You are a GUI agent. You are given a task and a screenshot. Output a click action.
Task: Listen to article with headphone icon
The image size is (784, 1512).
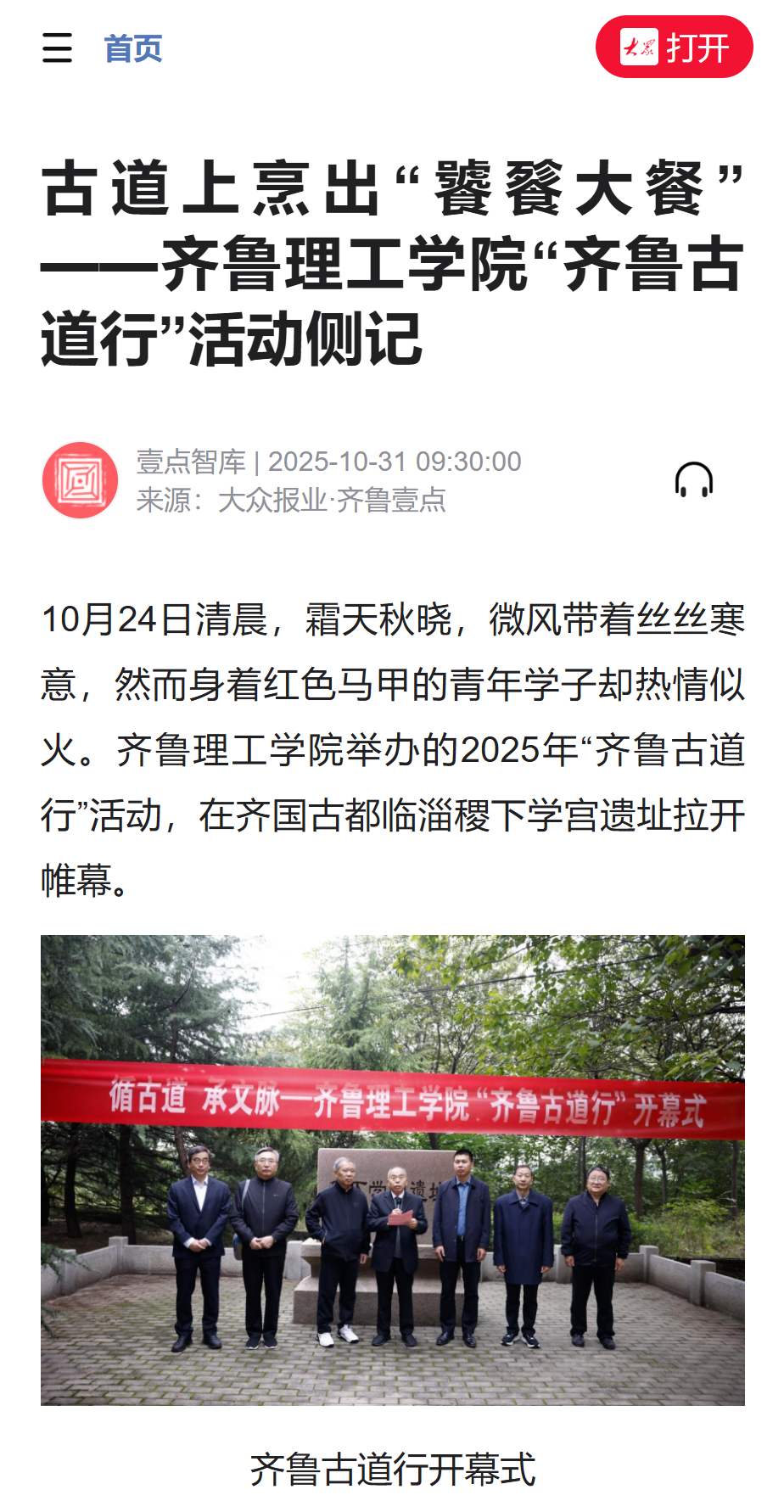693,480
